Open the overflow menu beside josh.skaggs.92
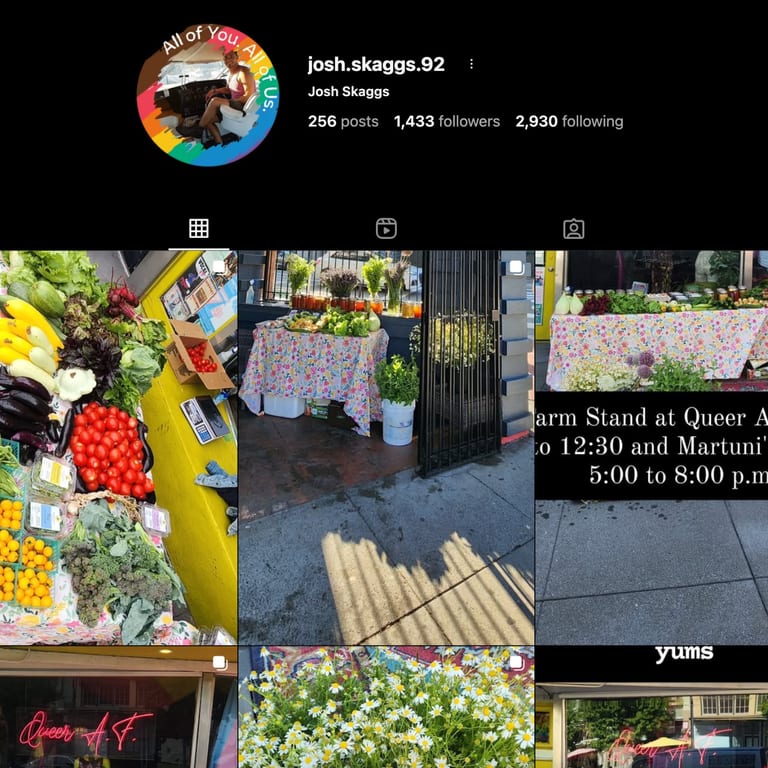 [x=471, y=64]
